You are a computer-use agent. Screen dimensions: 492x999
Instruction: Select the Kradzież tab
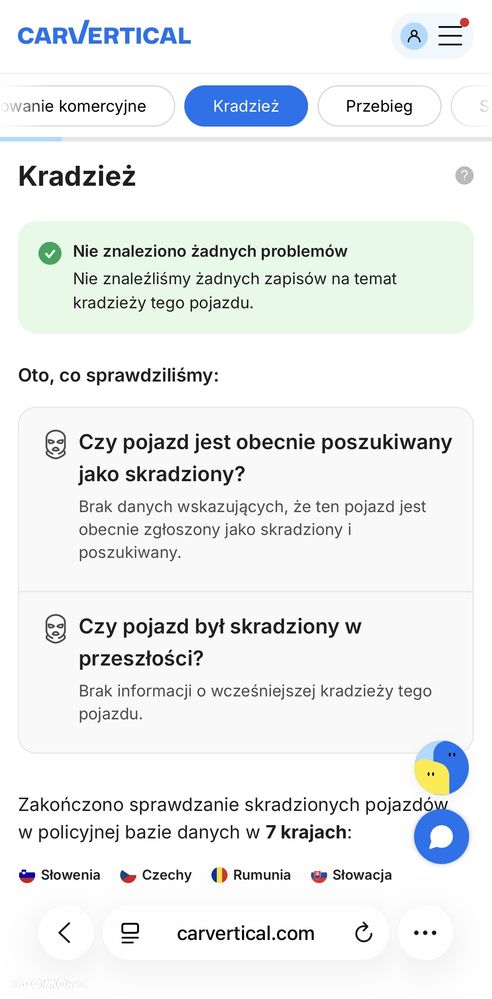click(246, 106)
